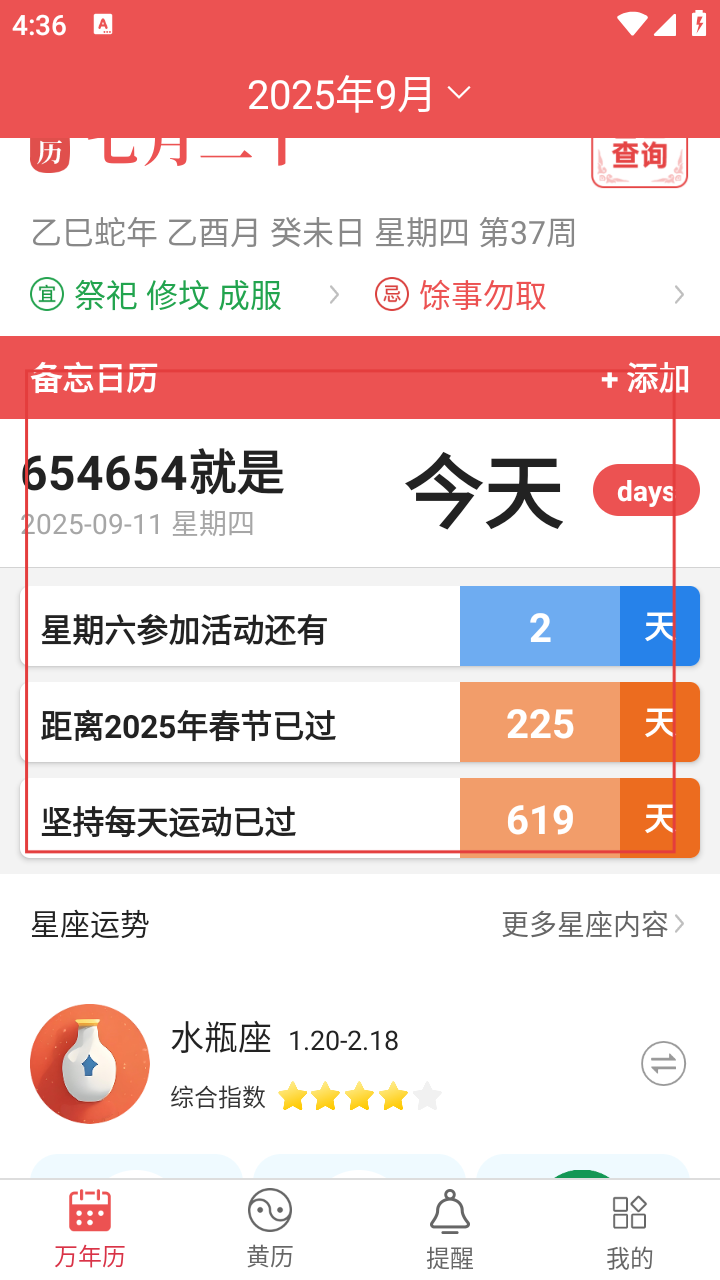720x1280 pixels.
Task: Switch to the 黄历 tab
Action: click(270, 1228)
